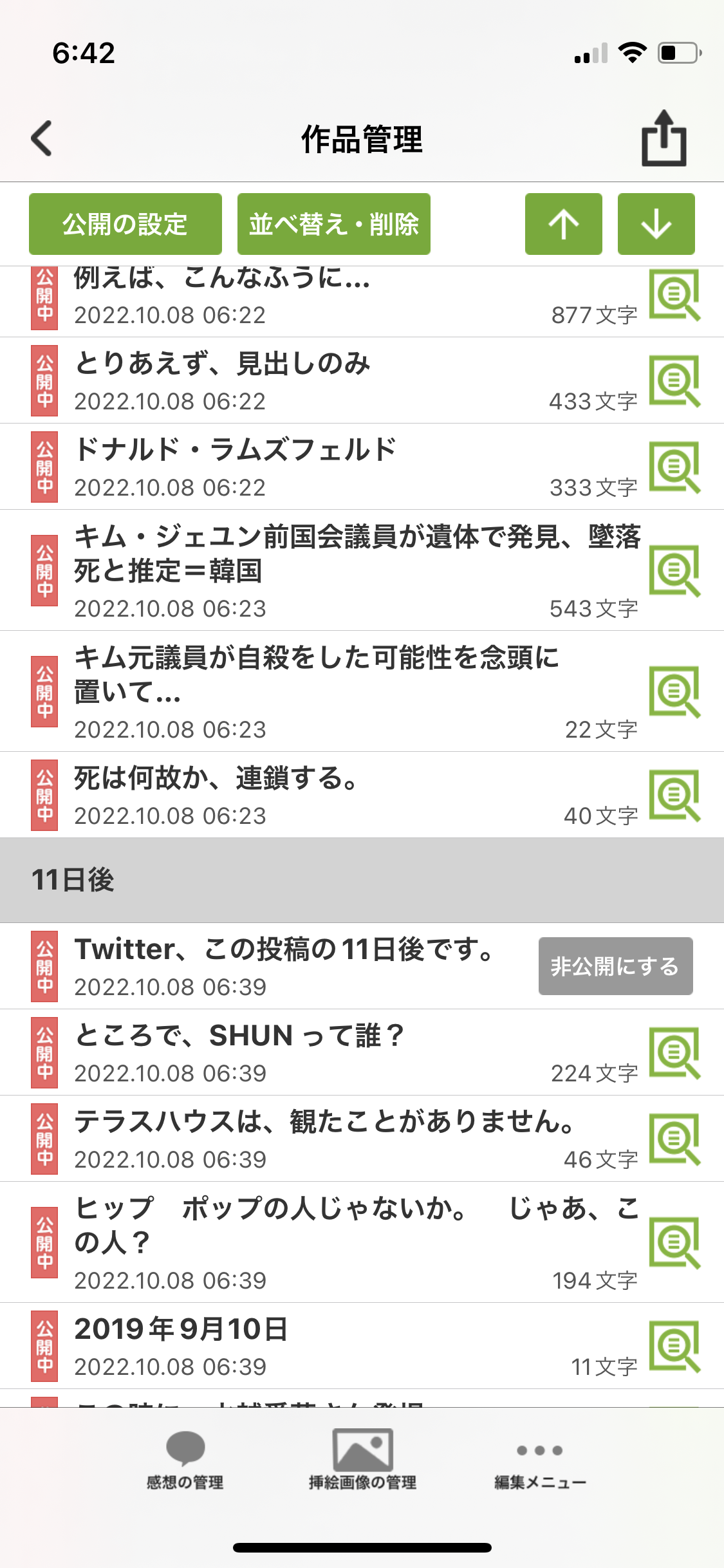The image size is (724, 1568).
Task: Tap 非公開にする to unpublish the chapter
Action: pyautogui.click(x=615, y=966)
